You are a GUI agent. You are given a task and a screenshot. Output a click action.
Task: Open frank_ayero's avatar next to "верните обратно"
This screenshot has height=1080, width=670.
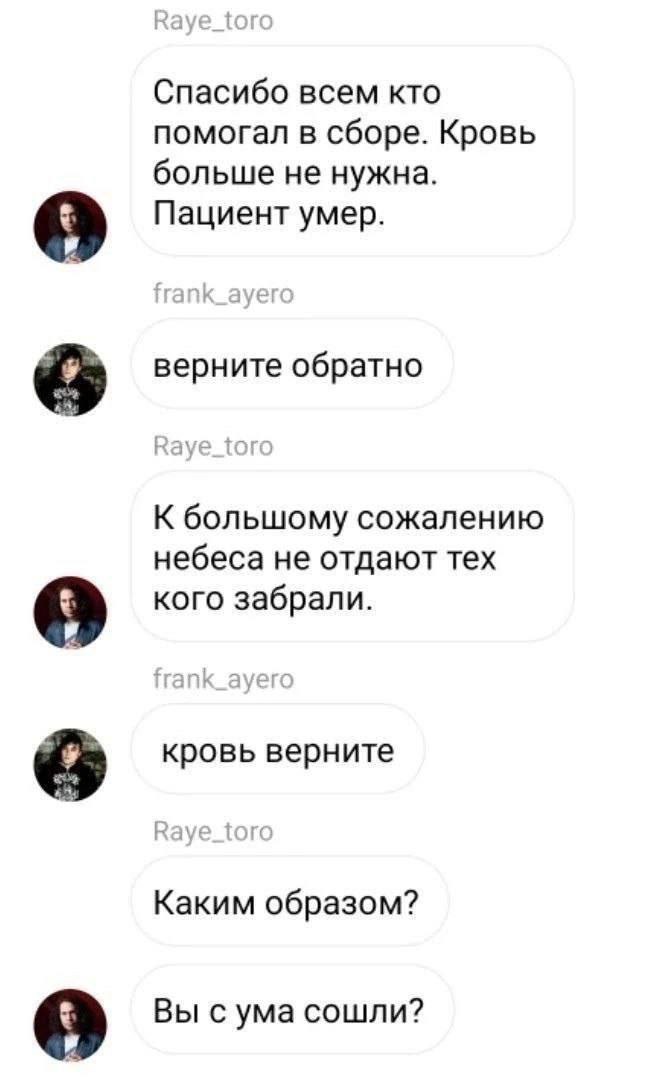click(71, 379)
